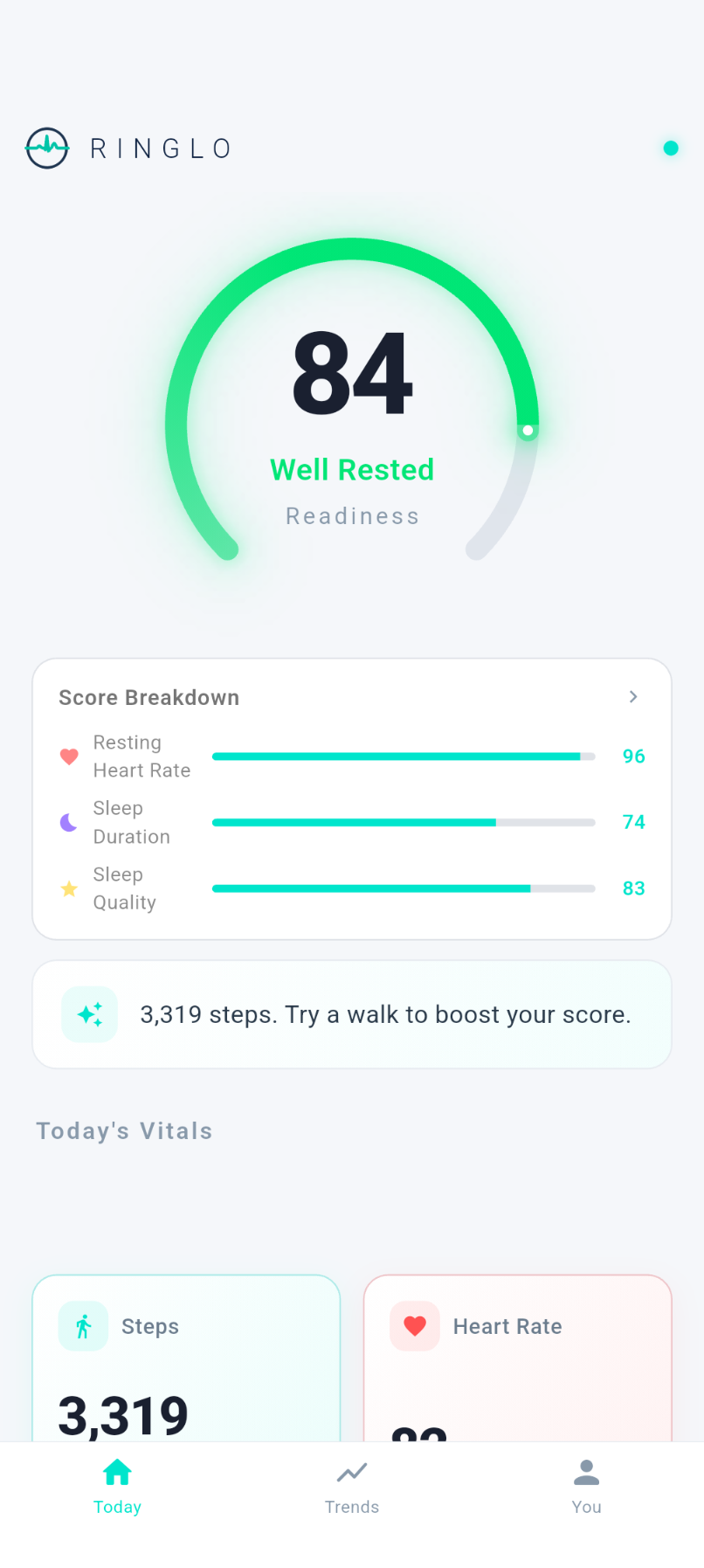Click the Trends line chart icon
Viewport: 704px width, 1568px height.
pos(352,1471)
